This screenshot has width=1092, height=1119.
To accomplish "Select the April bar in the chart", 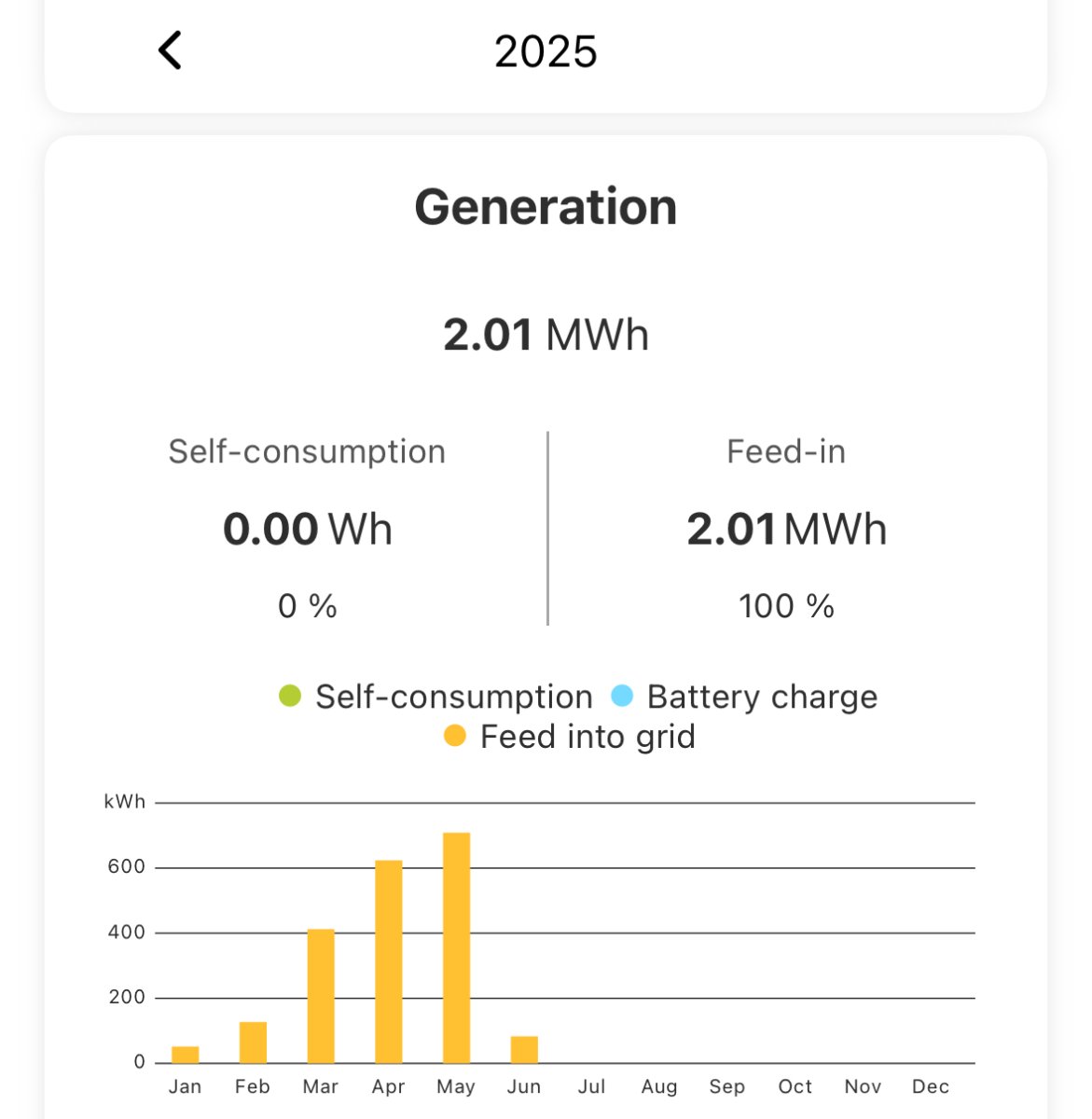I will click(x=388, y=960).
